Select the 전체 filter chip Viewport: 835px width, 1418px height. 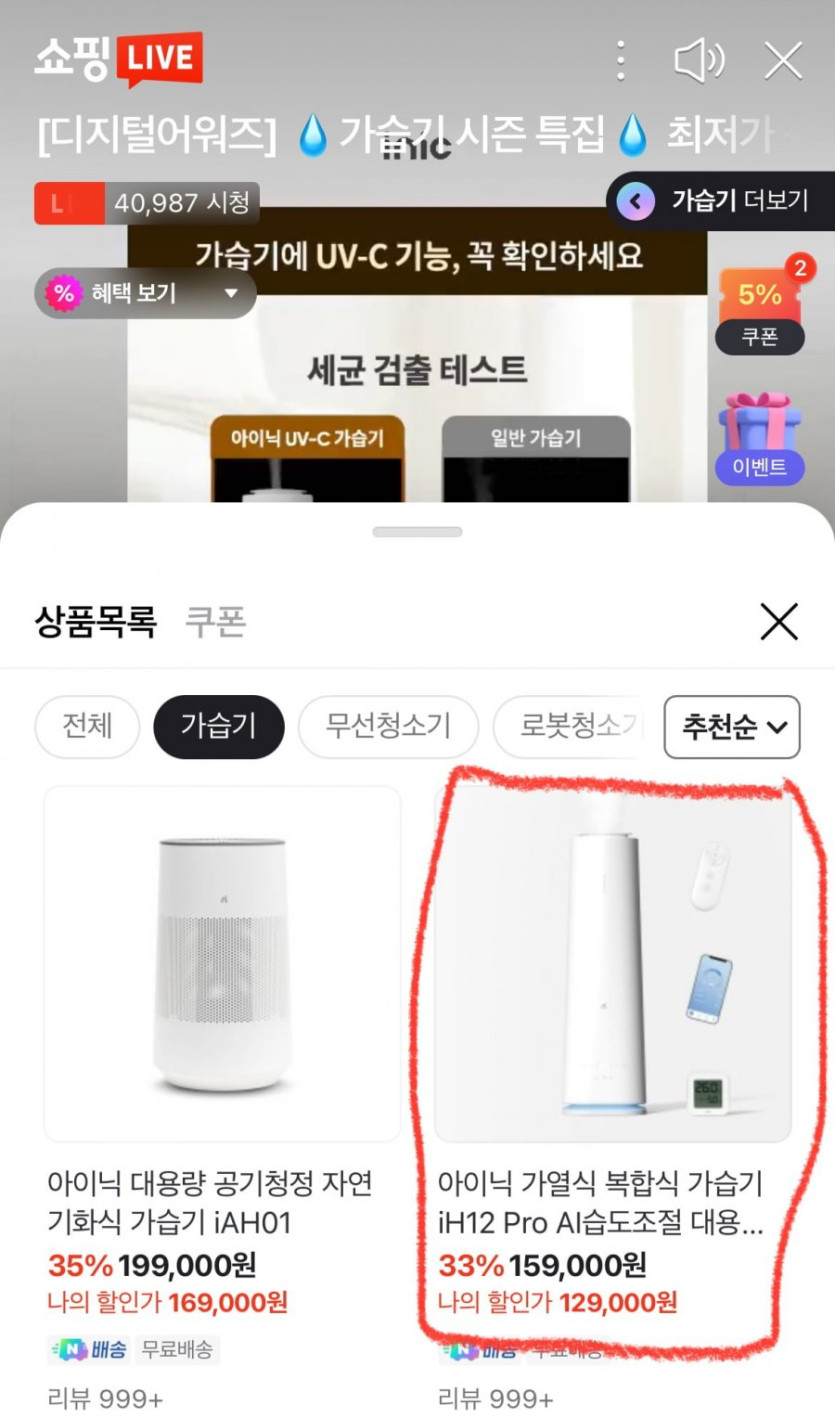[x=87, y=727]
